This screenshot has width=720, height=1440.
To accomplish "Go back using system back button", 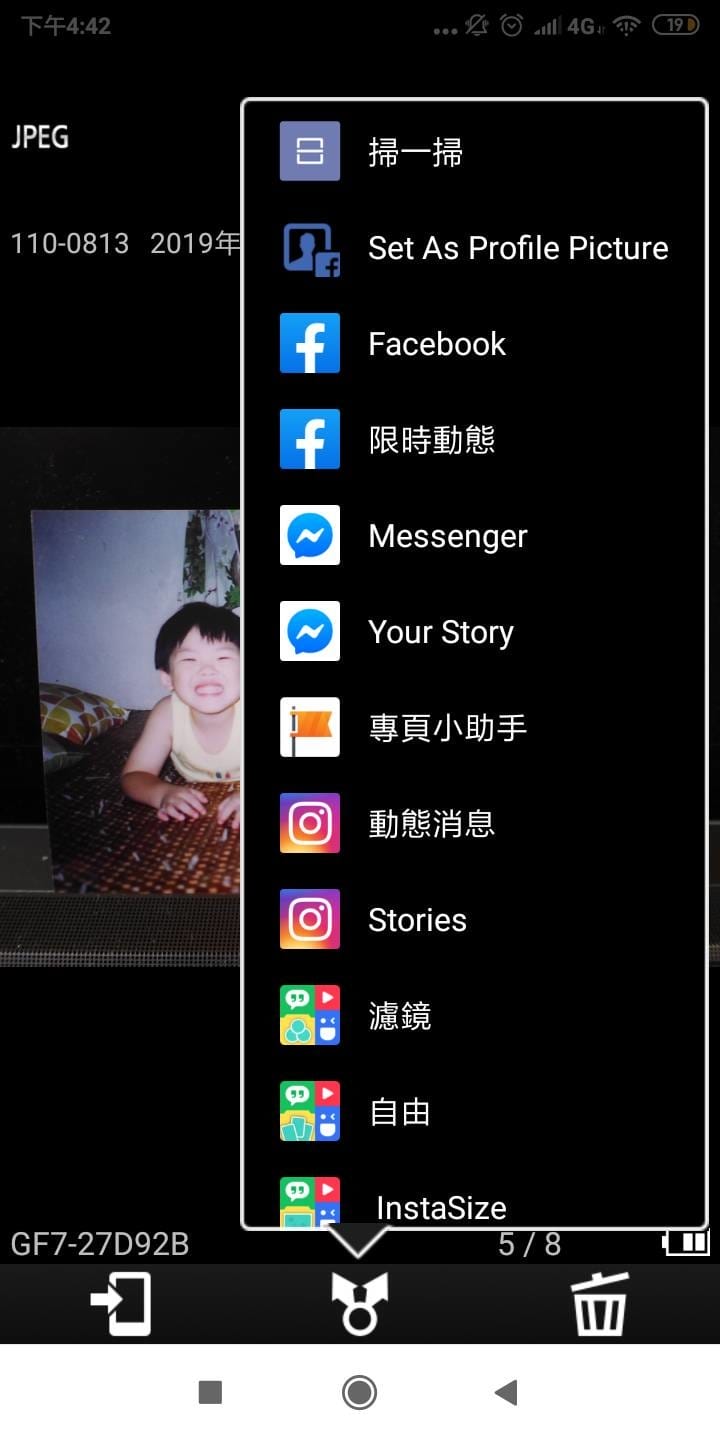I will click(506, 1392).
